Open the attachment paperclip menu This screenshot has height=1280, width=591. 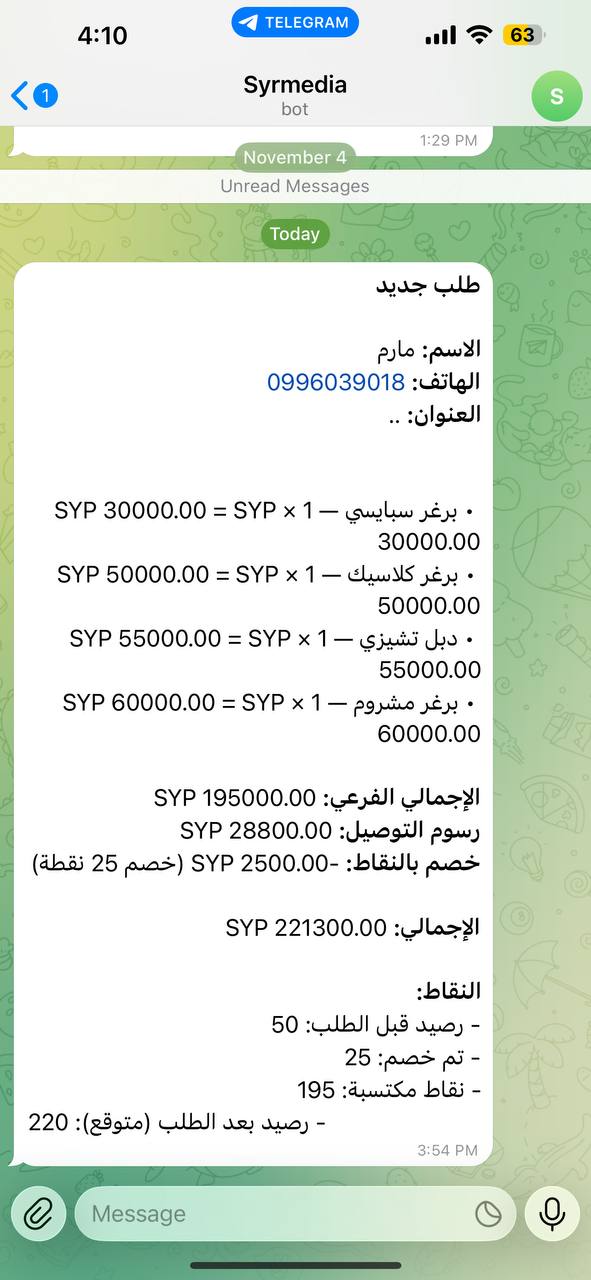[38, 1214]
